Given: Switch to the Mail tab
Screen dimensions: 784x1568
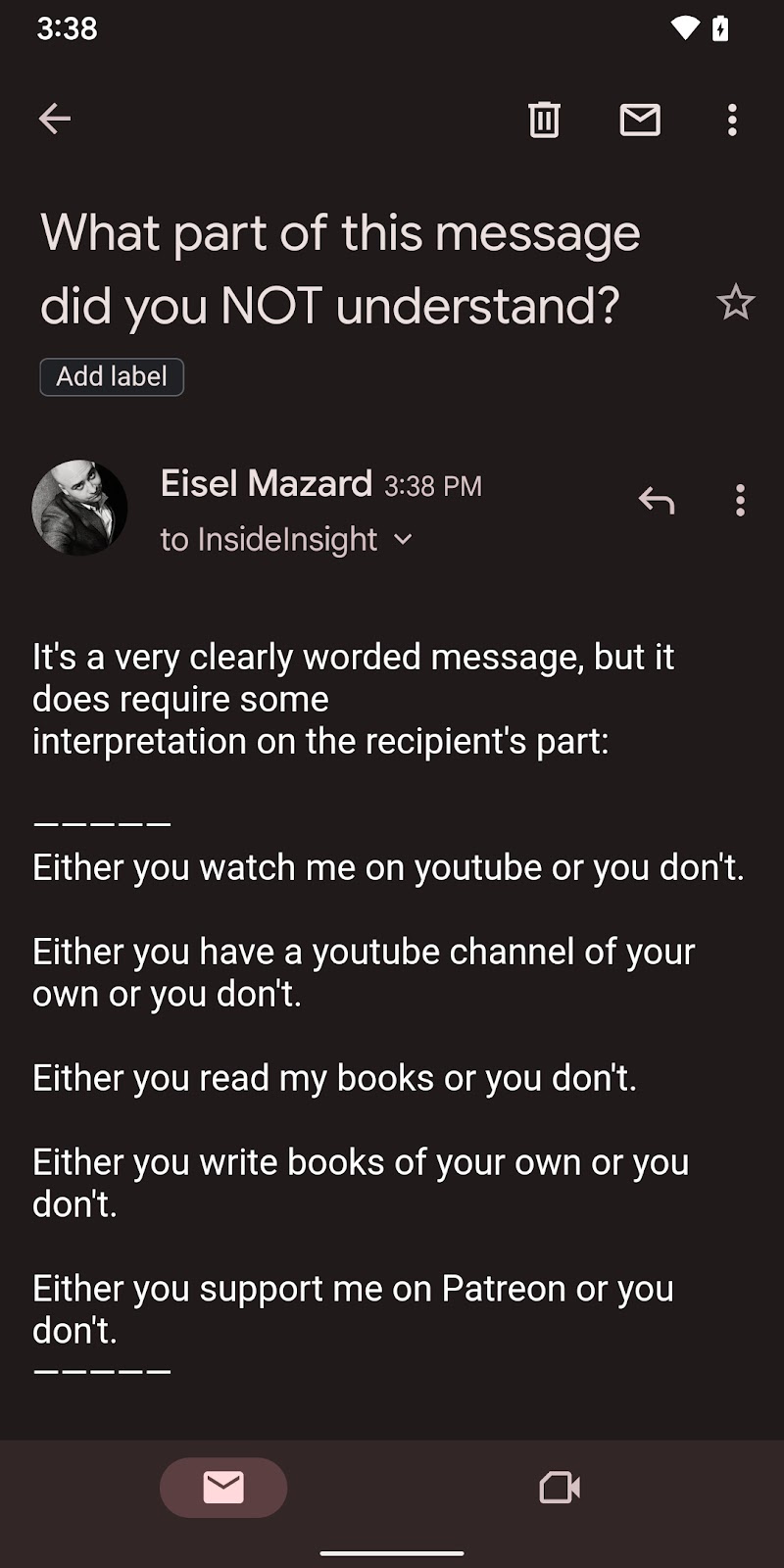Looking at the screenshot, I should click(223, 1488).
